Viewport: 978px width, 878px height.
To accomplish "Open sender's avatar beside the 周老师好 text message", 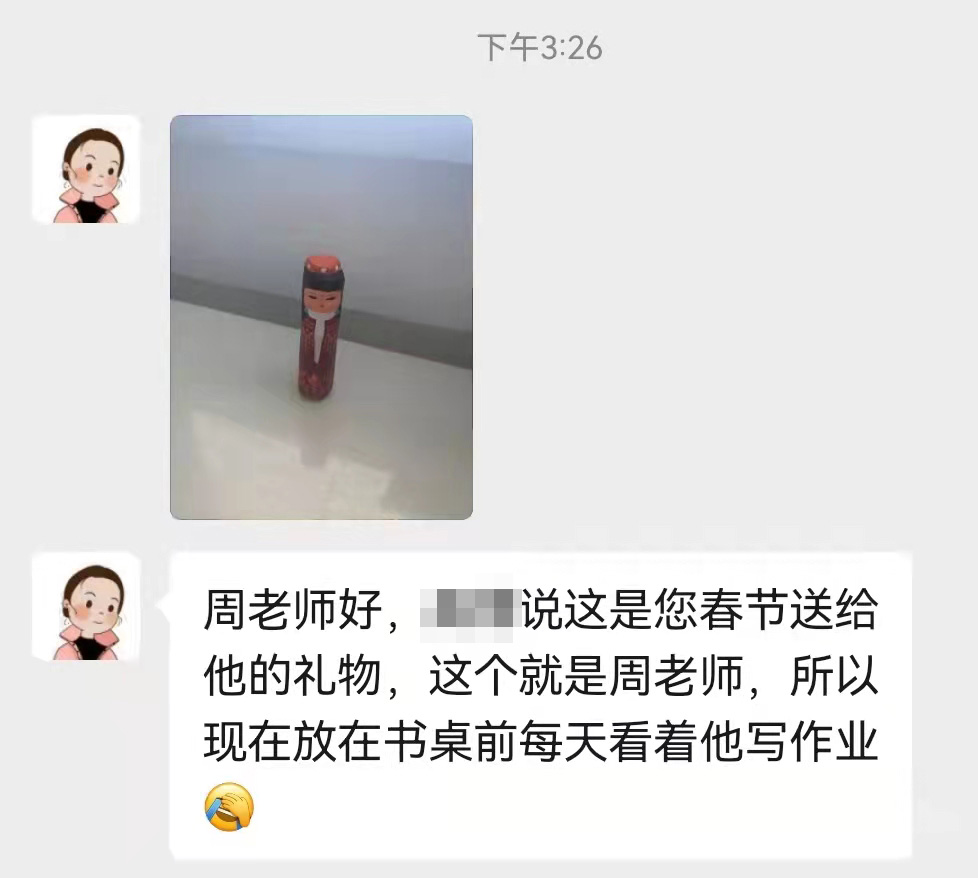I will [x=86, y=606].
